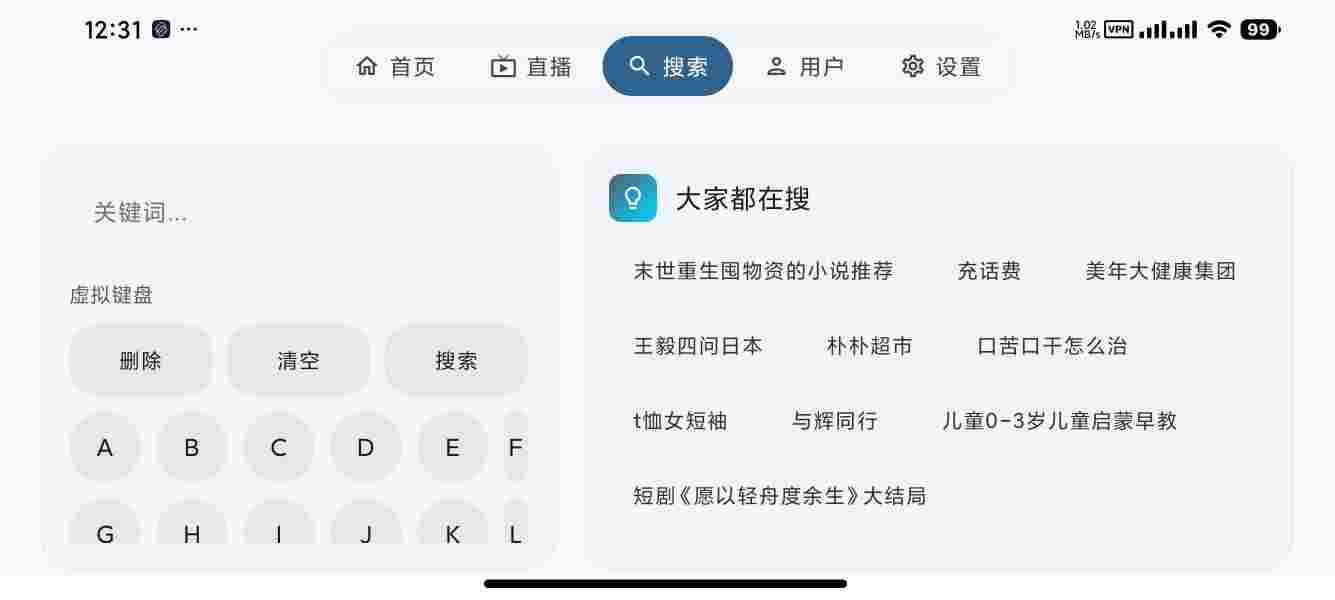Image resolution: width=1335 pixels, height=600 pixels.
Task: Switch to the 首页 tab
Action: [396, 67]
